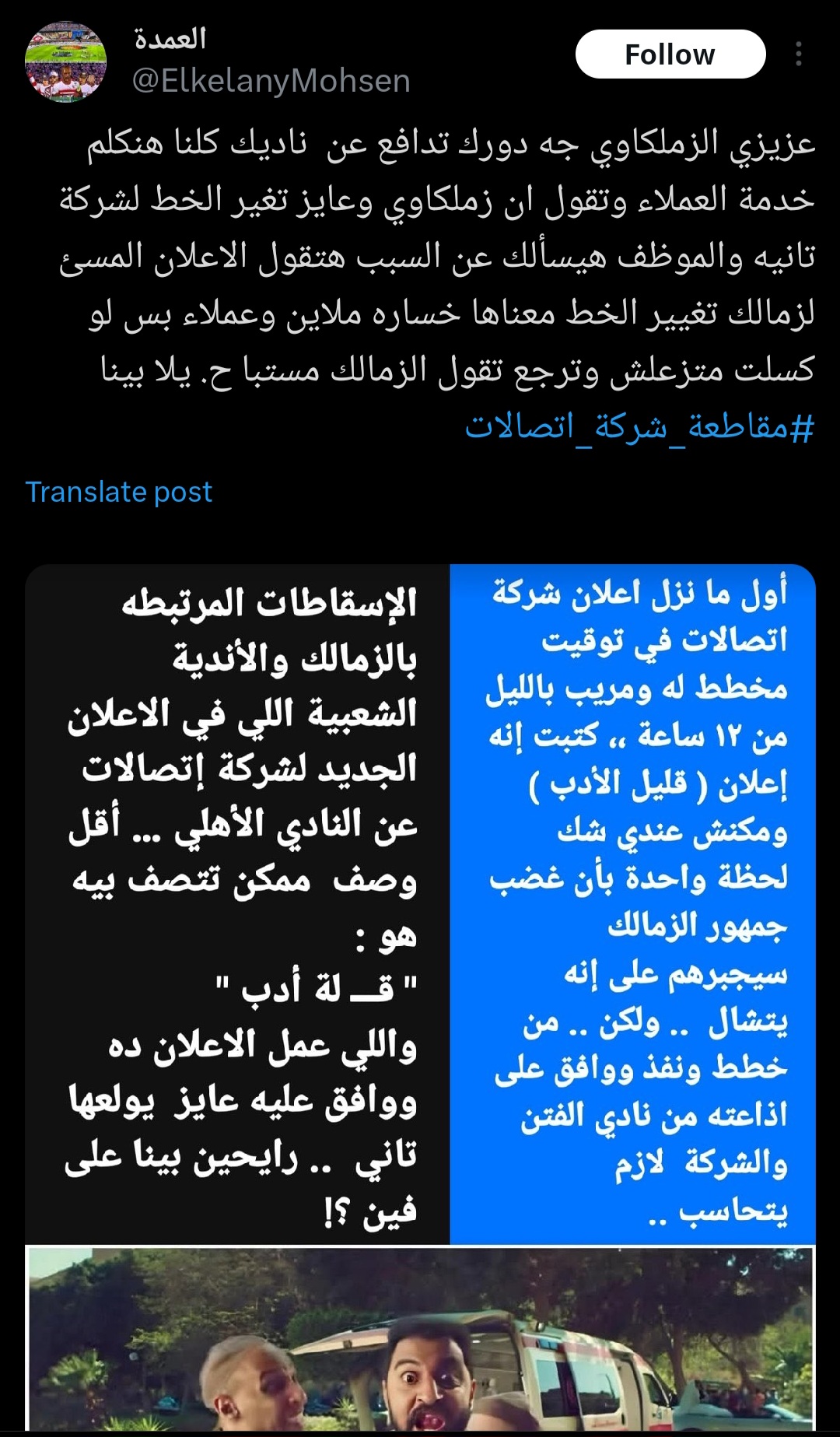Open the attached black text image
840x1437 pixels.
tap(237, 903)
